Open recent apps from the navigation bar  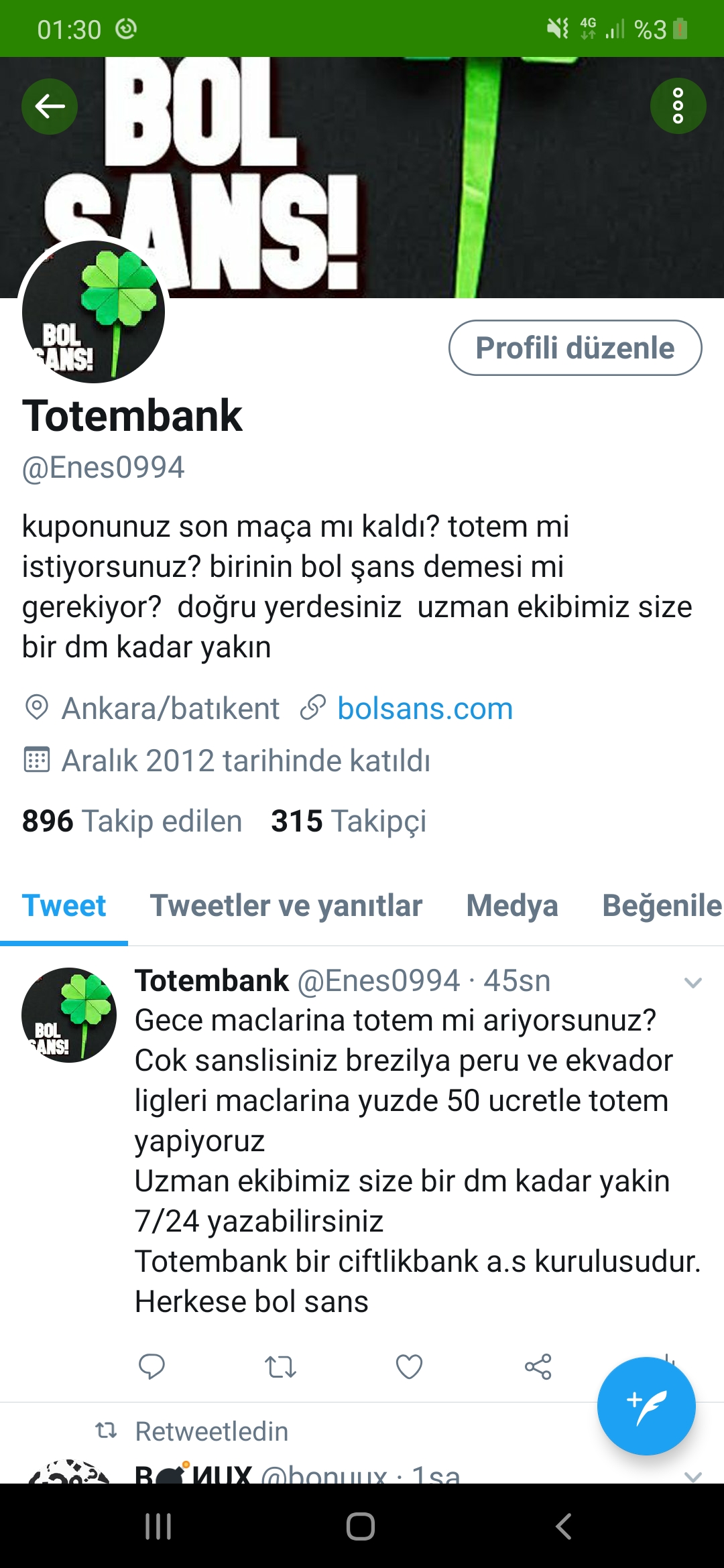point(159,1526)
